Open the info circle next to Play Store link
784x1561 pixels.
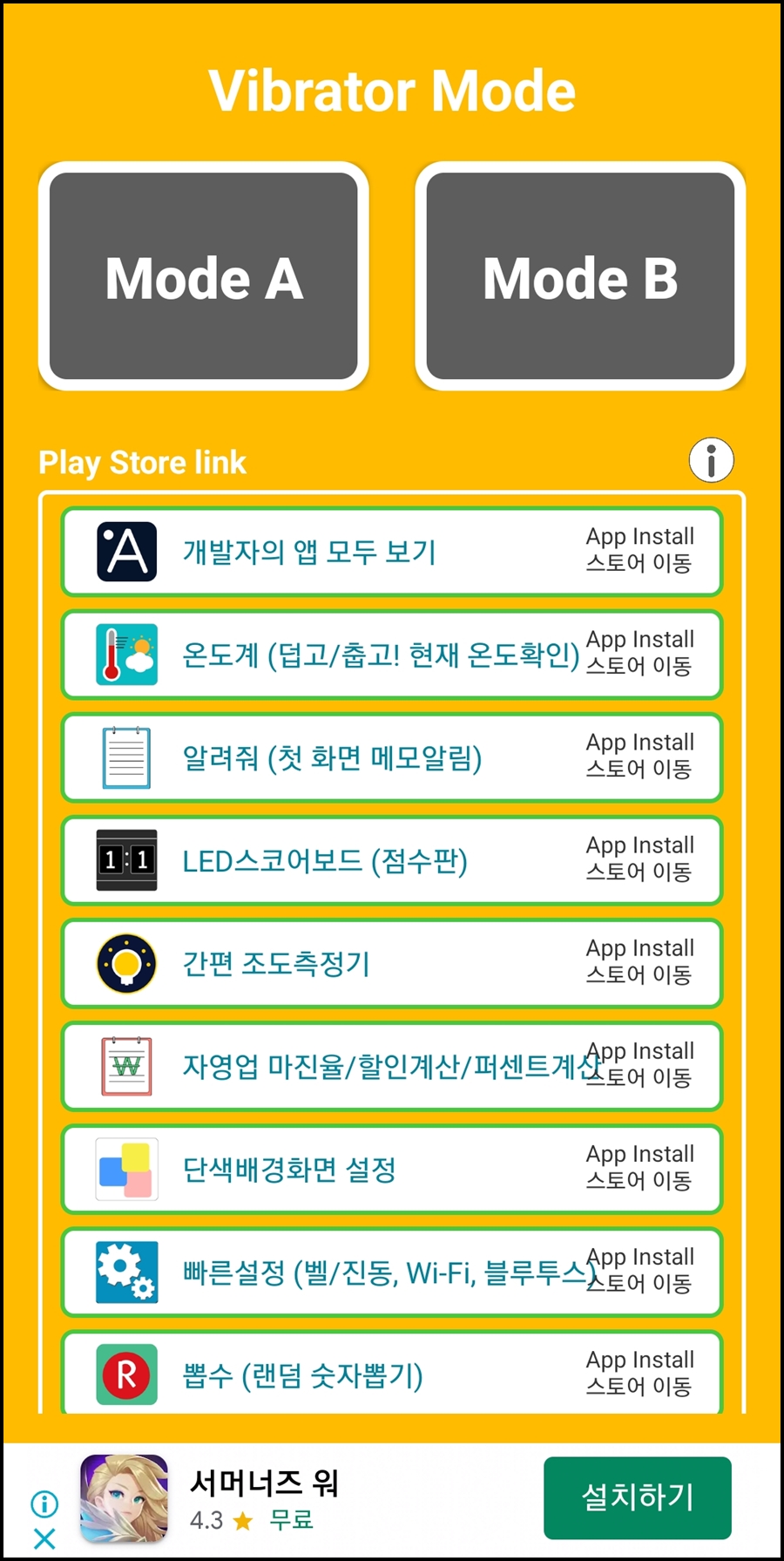710,460
